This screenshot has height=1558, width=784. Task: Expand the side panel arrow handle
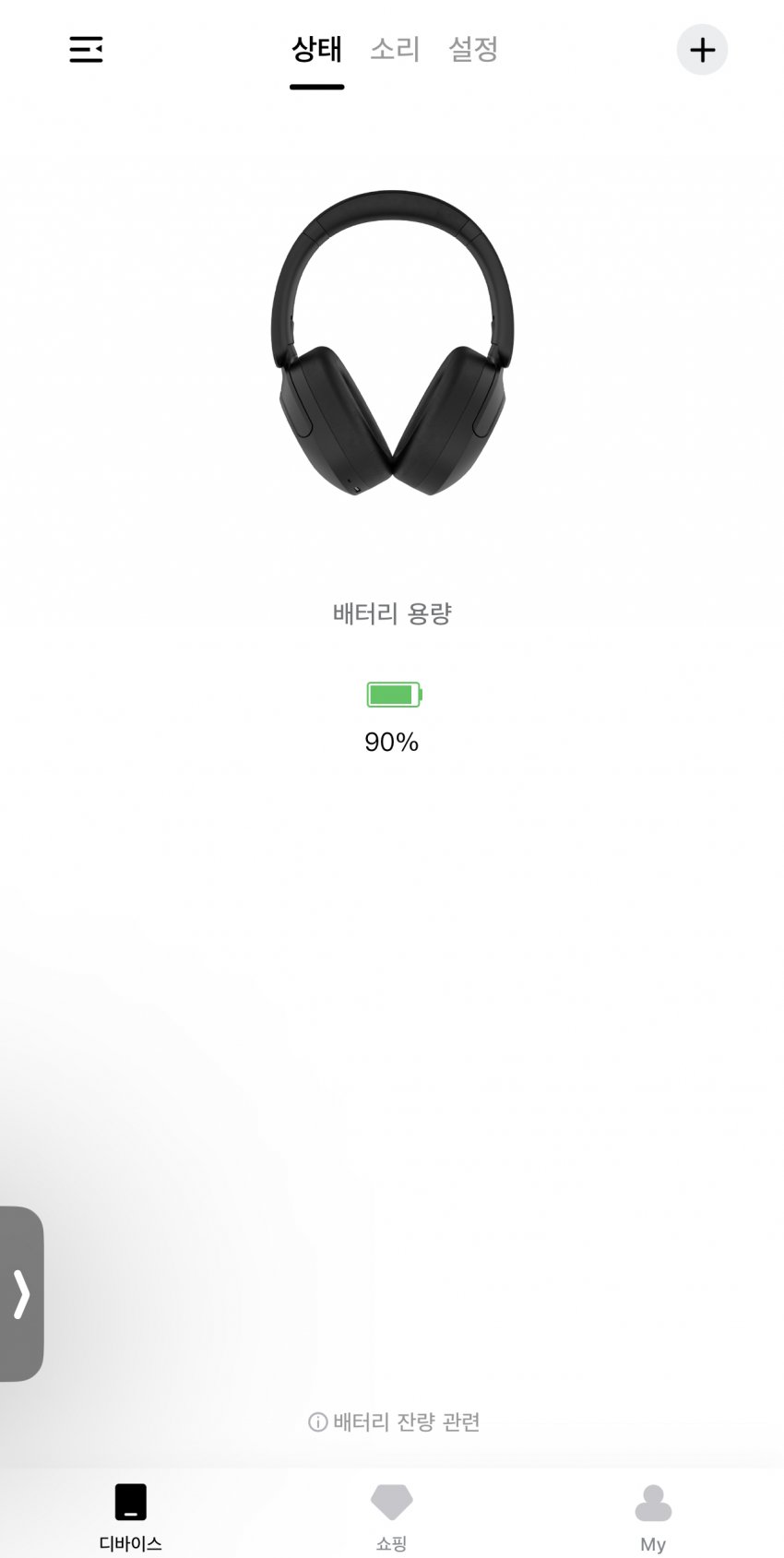pyautogui.click(x=21, y=1293)
